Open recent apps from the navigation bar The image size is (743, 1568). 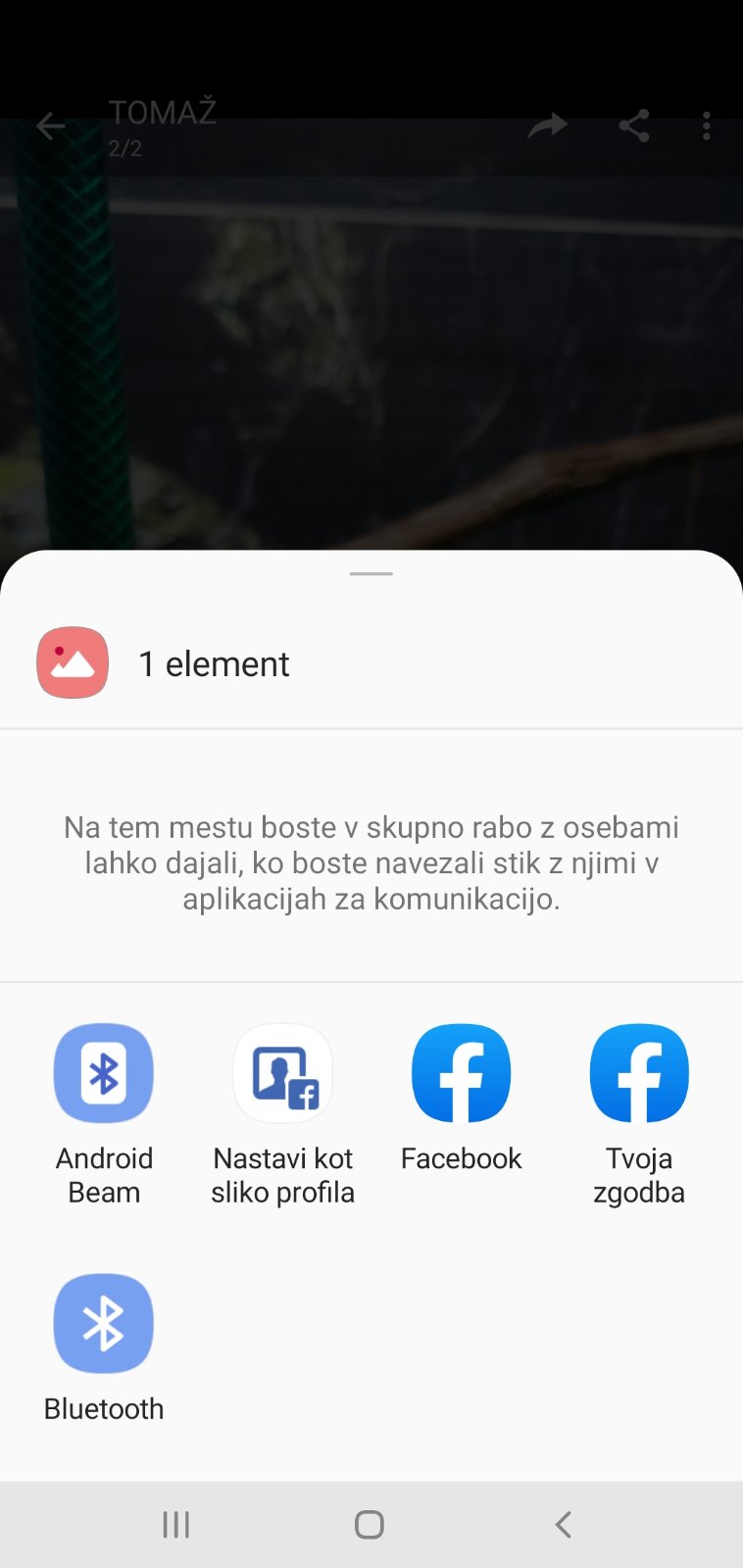point(176,1524)
